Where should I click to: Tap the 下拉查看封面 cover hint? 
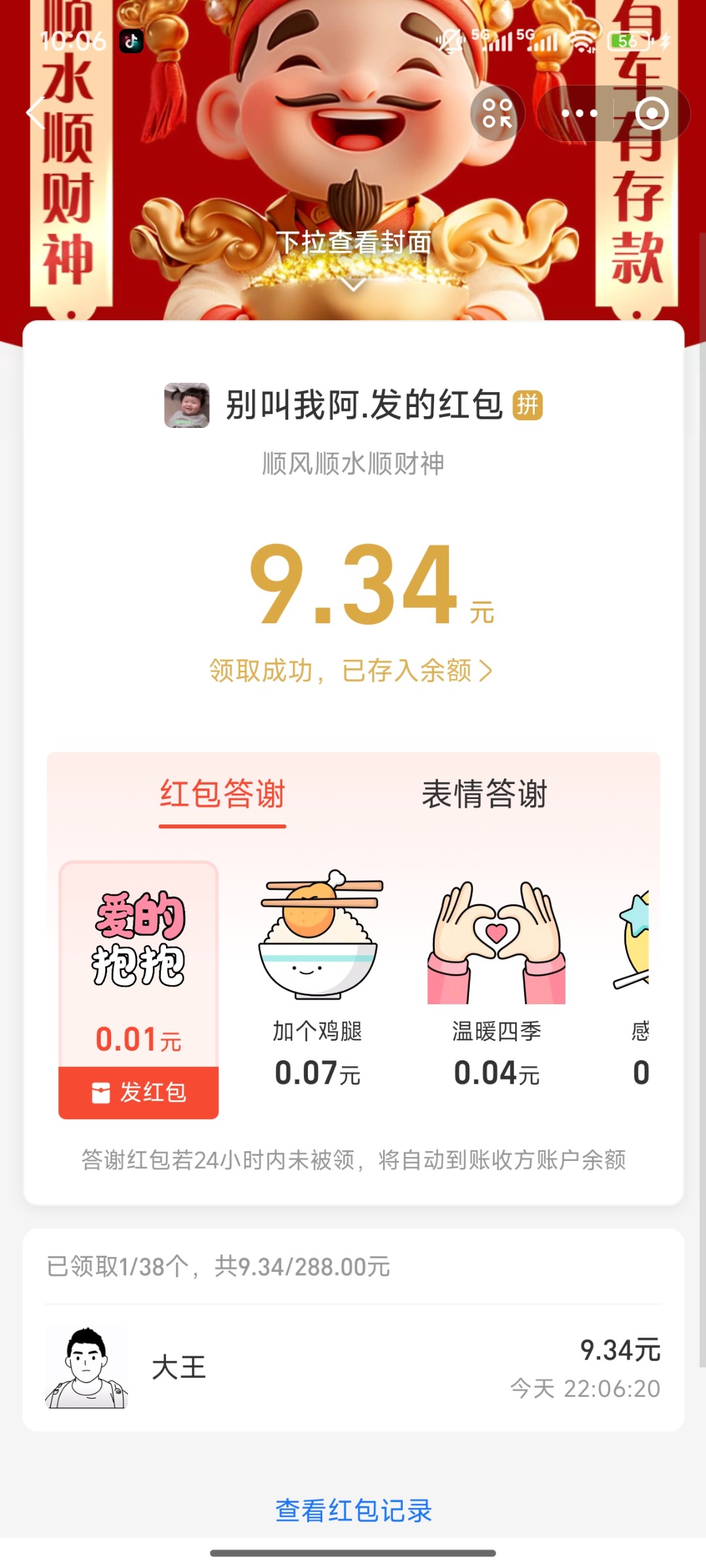354,243
